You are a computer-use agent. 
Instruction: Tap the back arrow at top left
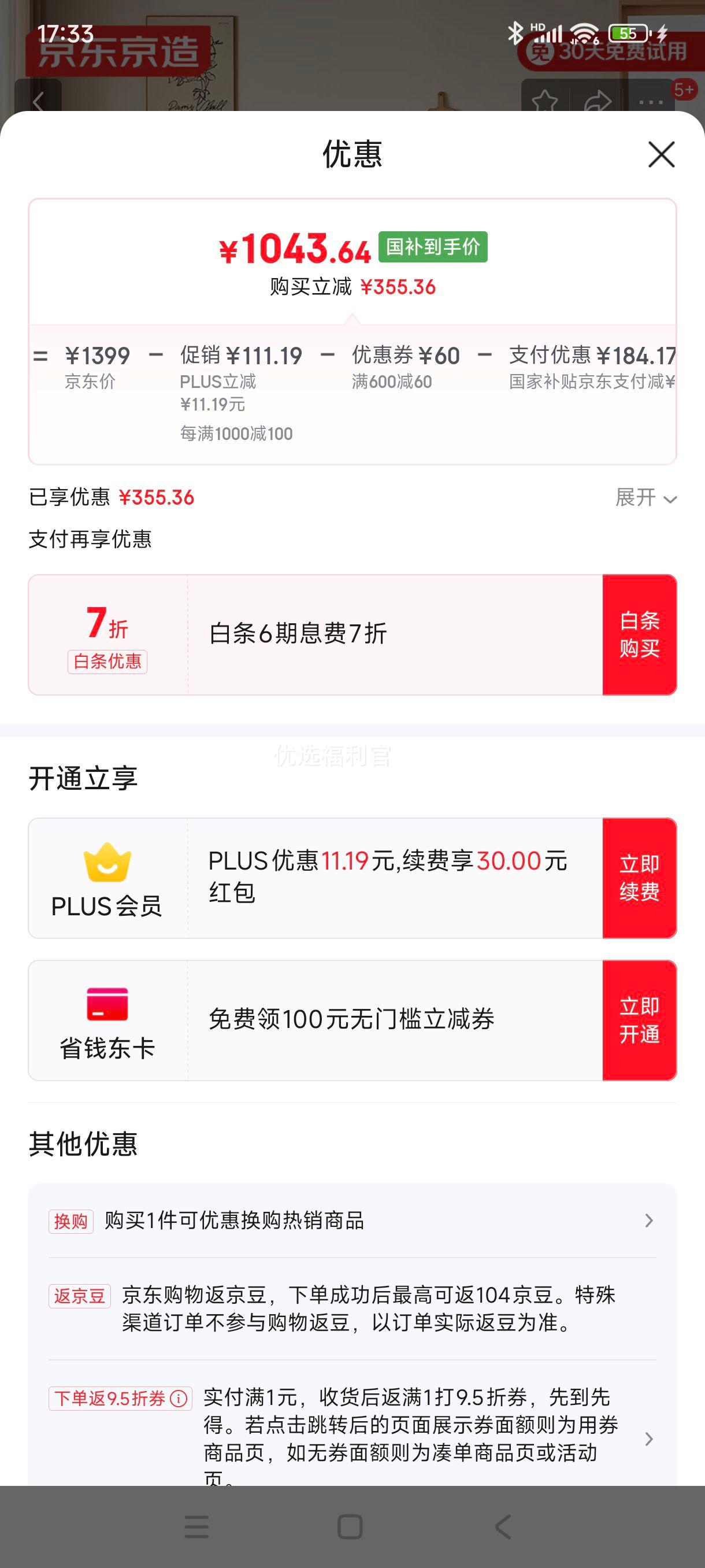click(x=38, y=101)
